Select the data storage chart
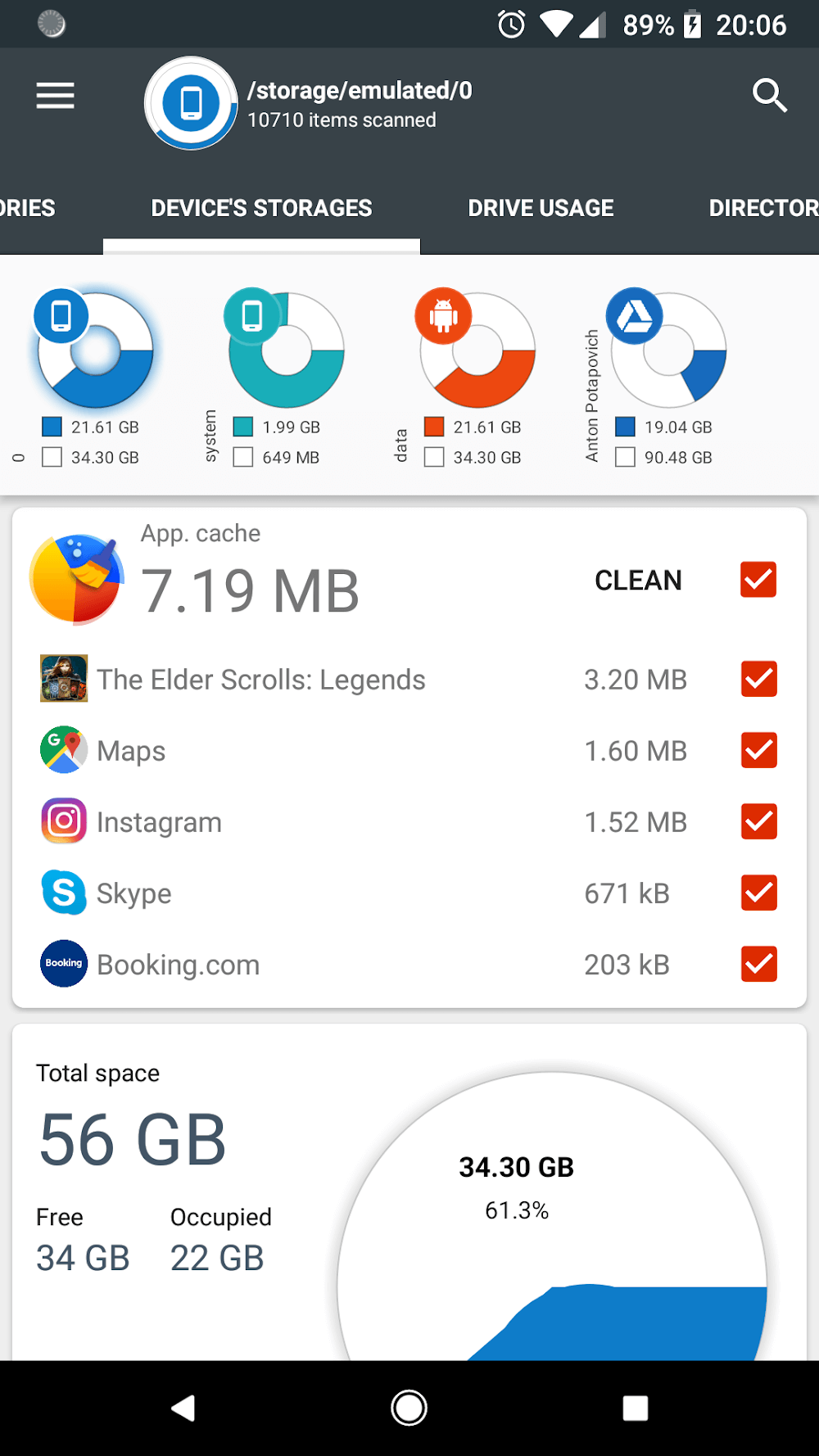This screenshot has width=819, height=1456. tap(477, 350)
